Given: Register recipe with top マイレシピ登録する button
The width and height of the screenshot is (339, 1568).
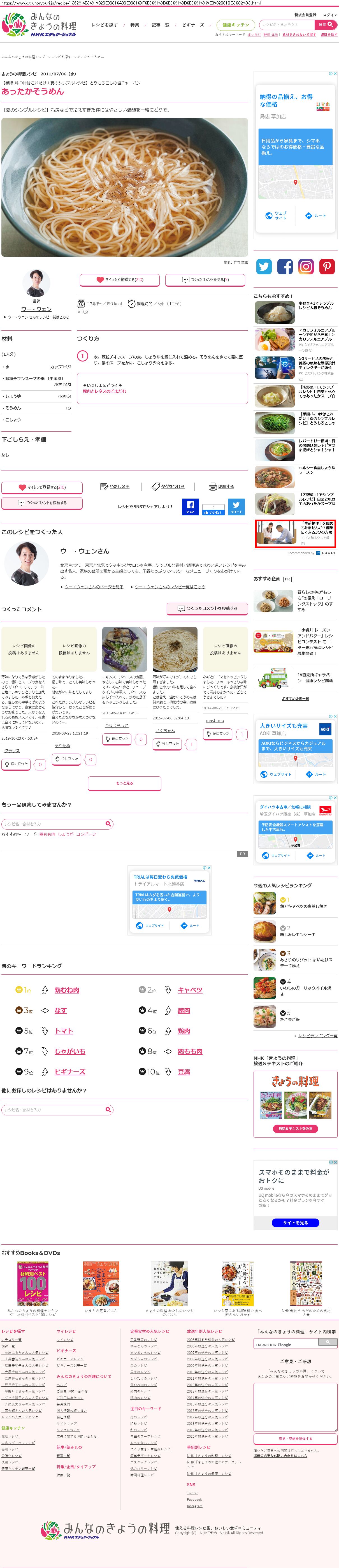Looking at the screenshot, I should point(120,279).
